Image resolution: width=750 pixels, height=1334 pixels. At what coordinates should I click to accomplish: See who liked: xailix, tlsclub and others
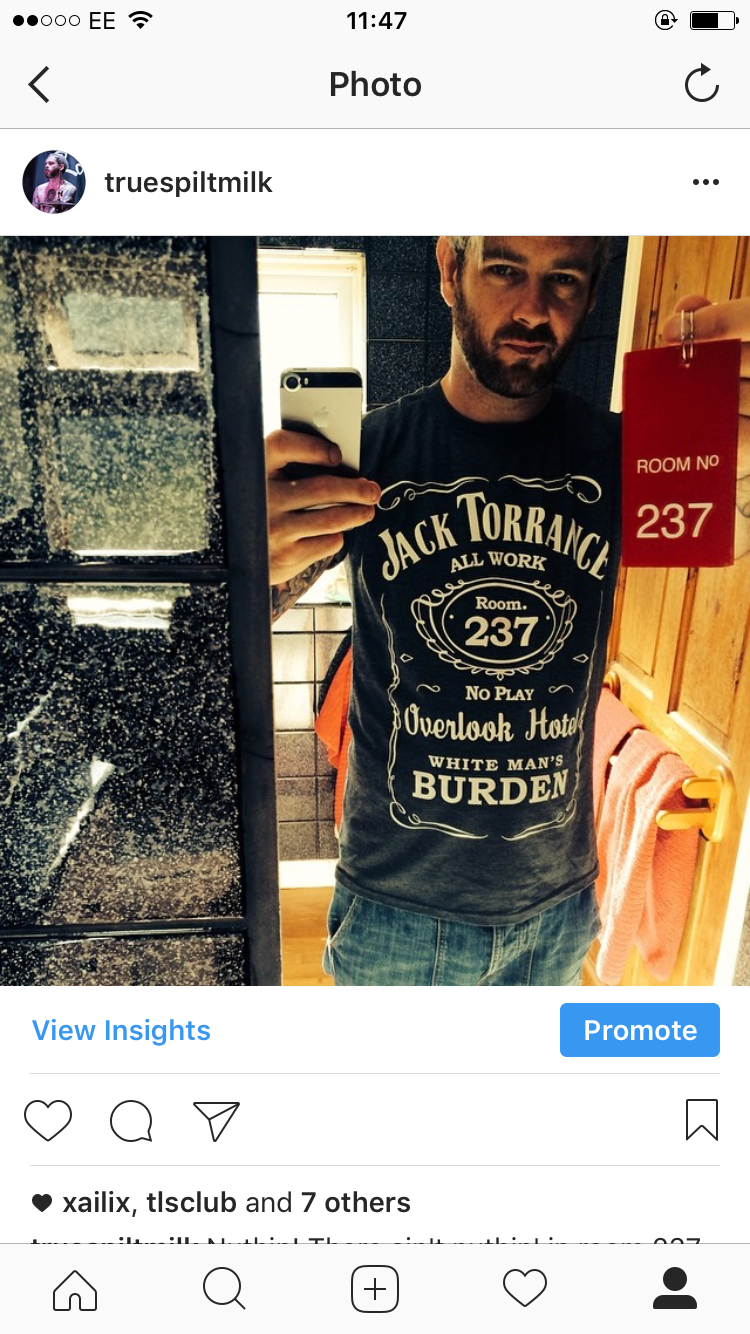click(x=235, y=1202)
